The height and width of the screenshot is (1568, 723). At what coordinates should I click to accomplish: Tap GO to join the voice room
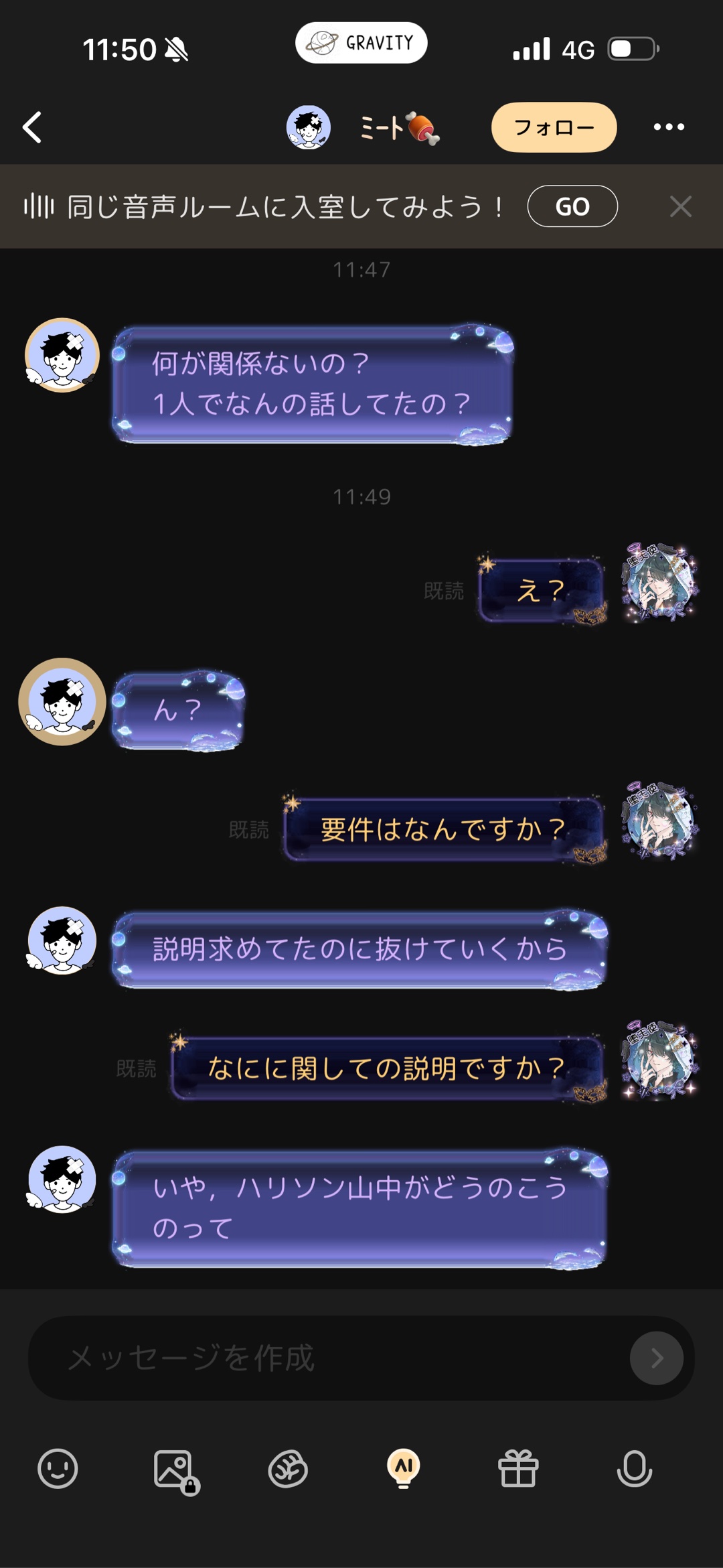coord(572,206)
